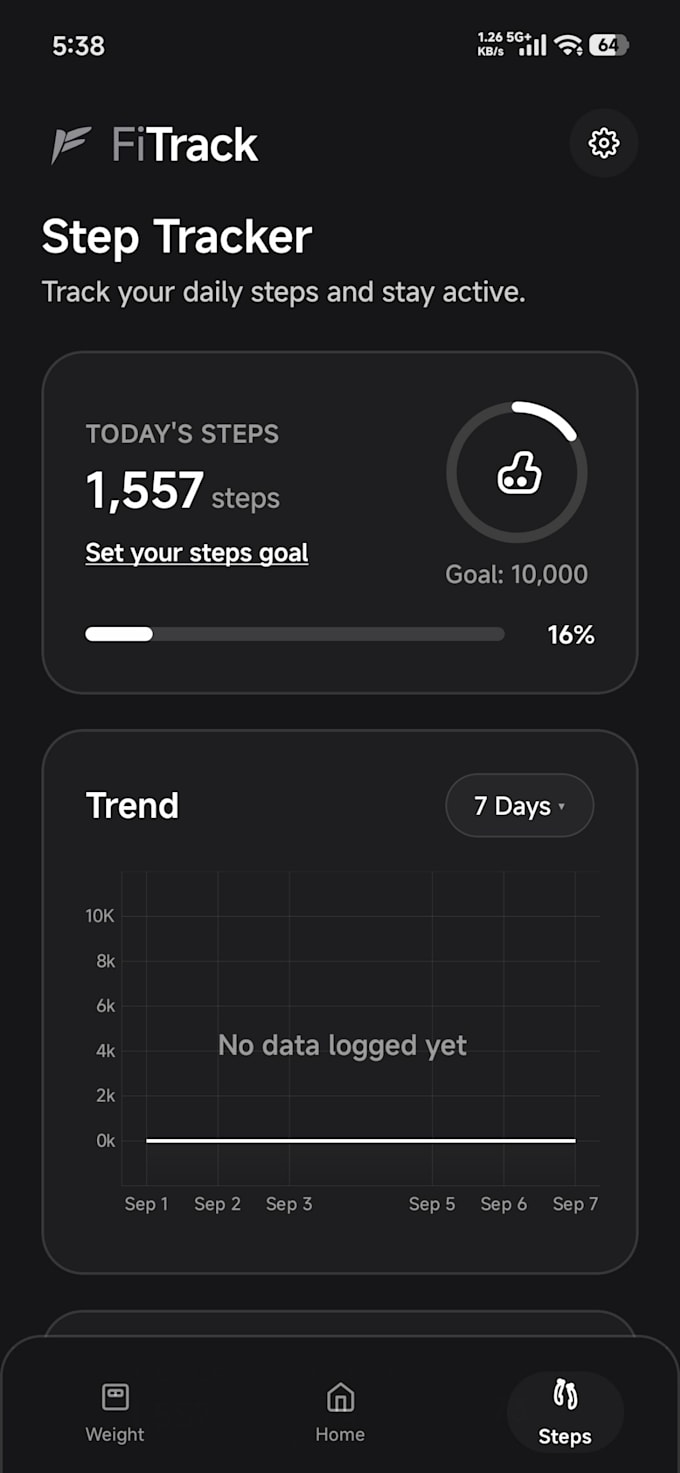This screenshot has height=1473, width=680.
Task: Tap the Set your steps goal link
Action: click(x=197, y=553)
